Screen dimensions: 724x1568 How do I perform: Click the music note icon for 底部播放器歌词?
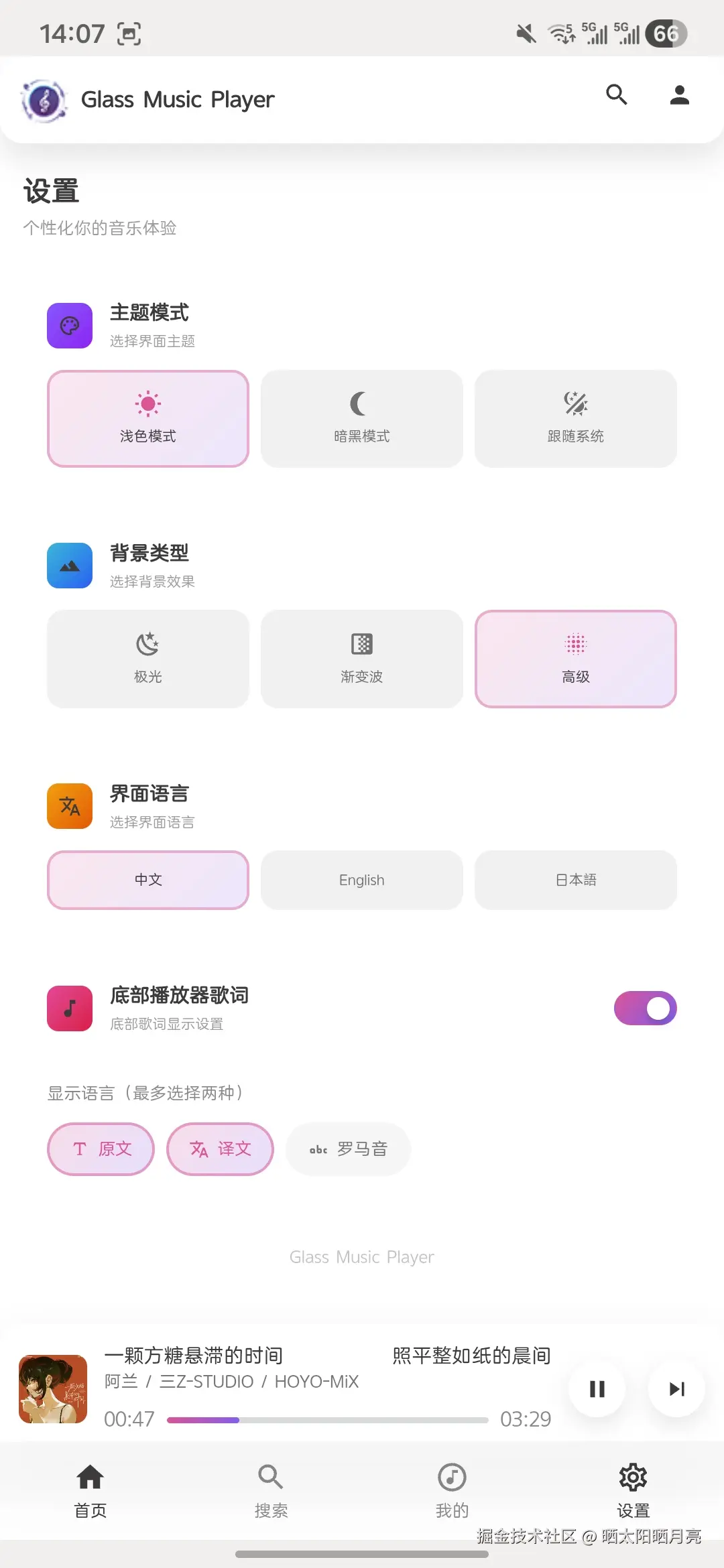(x=69, y=1007)
